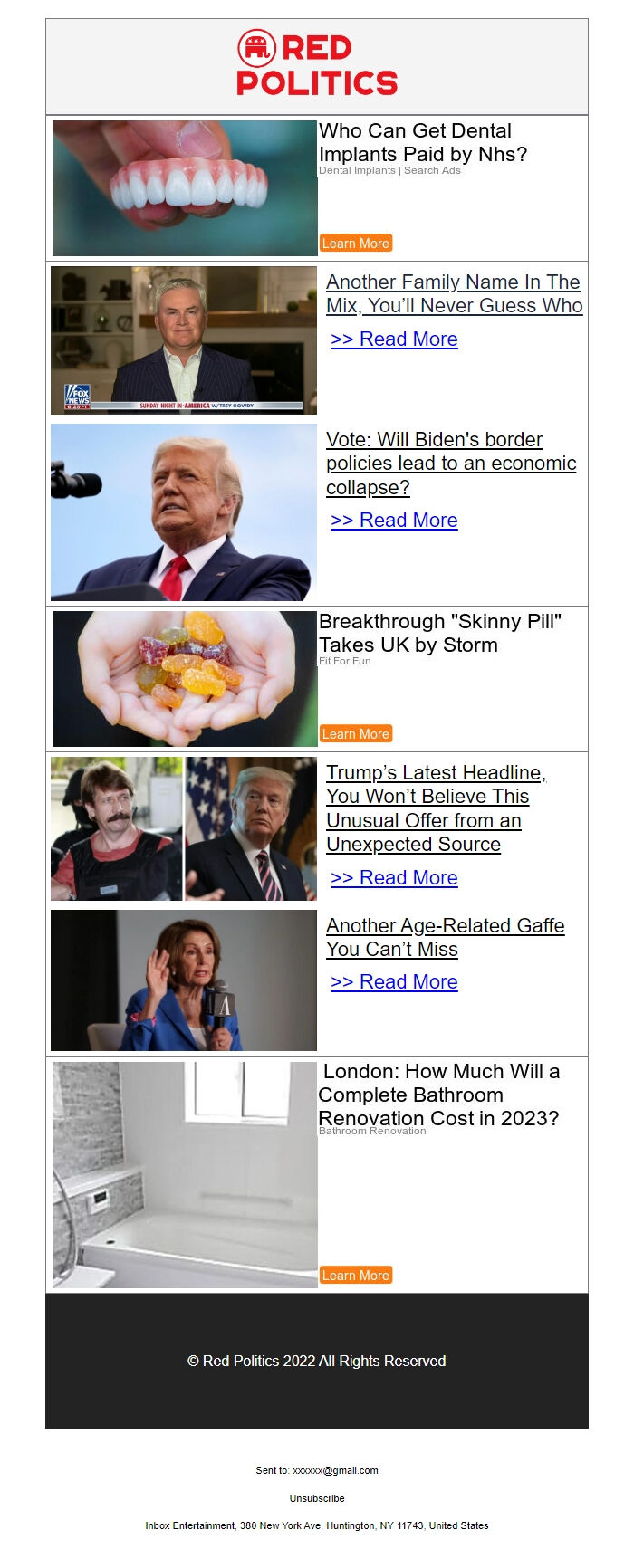Viewport: 634px width, 1568px height.
Task: Tap Learn More on the bathroom renovation ad
Action: coord(356,1276)
